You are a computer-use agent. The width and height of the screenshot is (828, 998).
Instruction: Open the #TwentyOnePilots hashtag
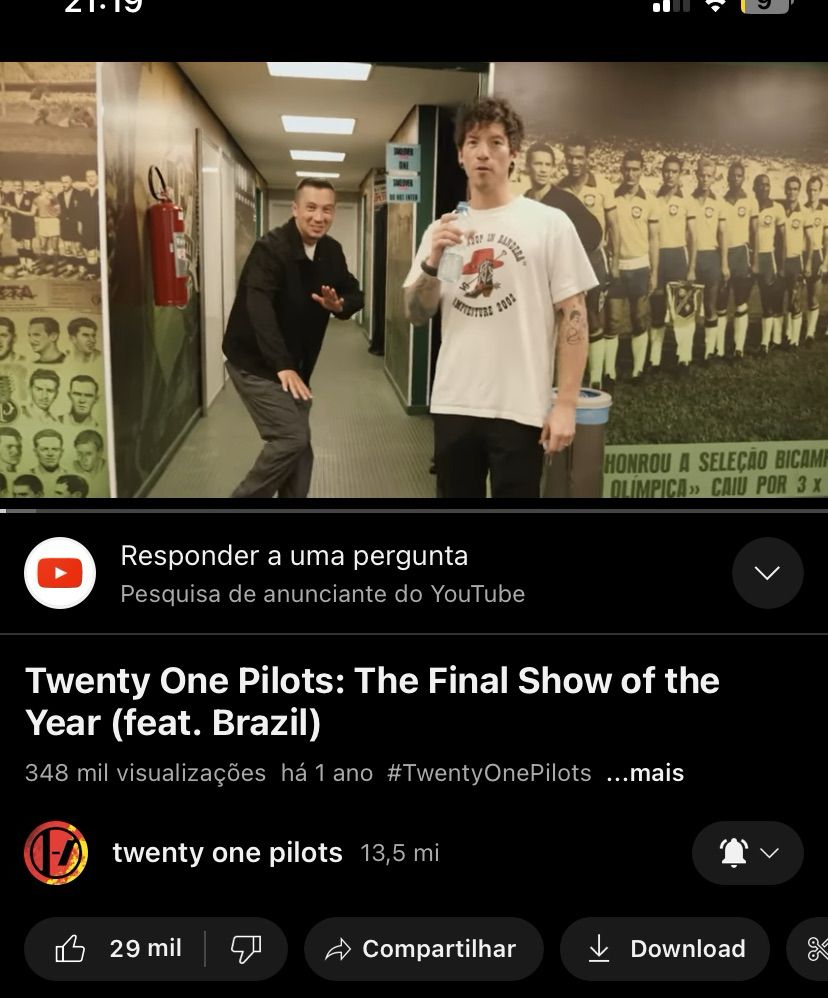[489, 773]
